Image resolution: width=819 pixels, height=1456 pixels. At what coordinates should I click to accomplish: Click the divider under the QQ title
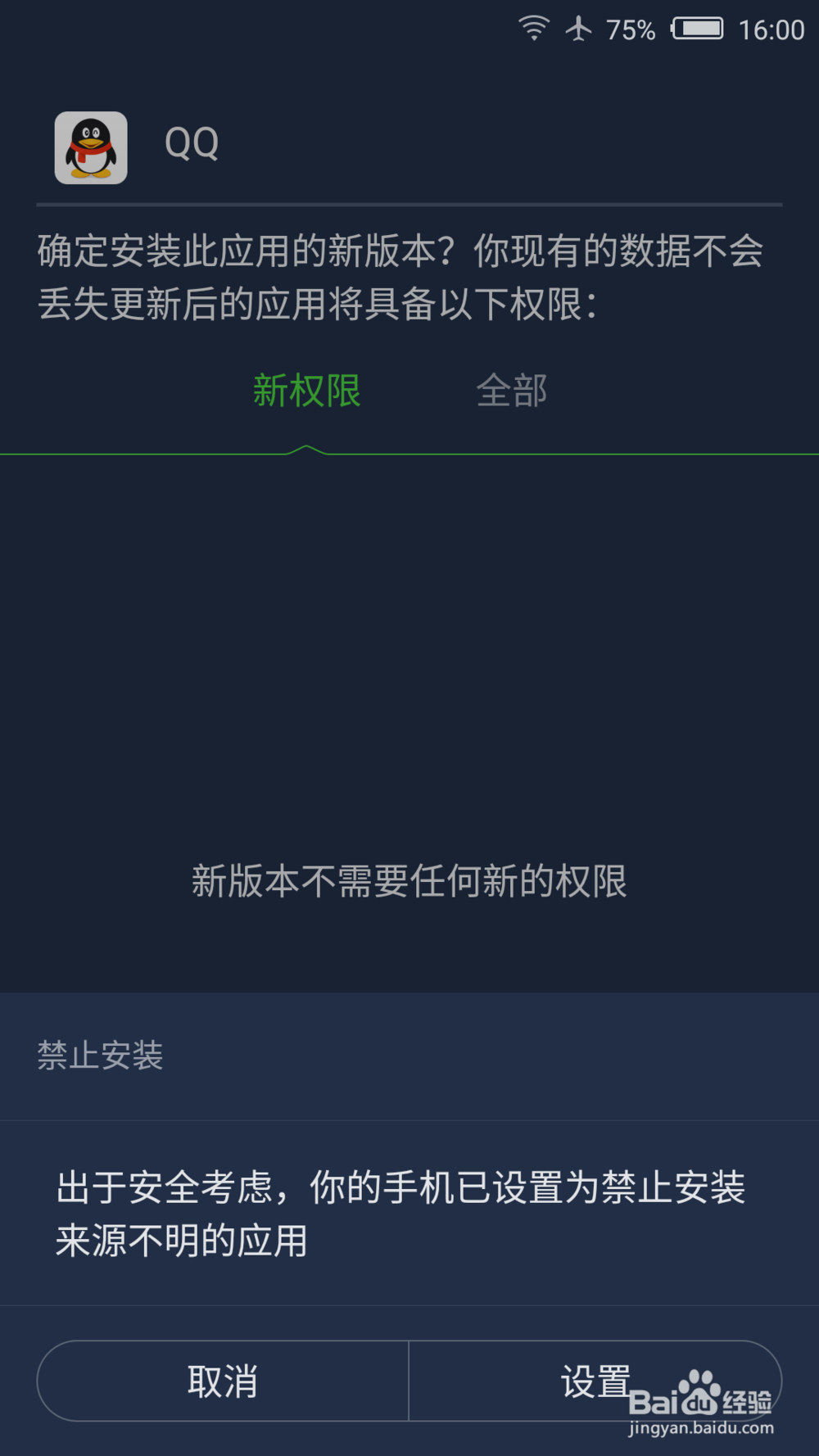pos(409,206)
